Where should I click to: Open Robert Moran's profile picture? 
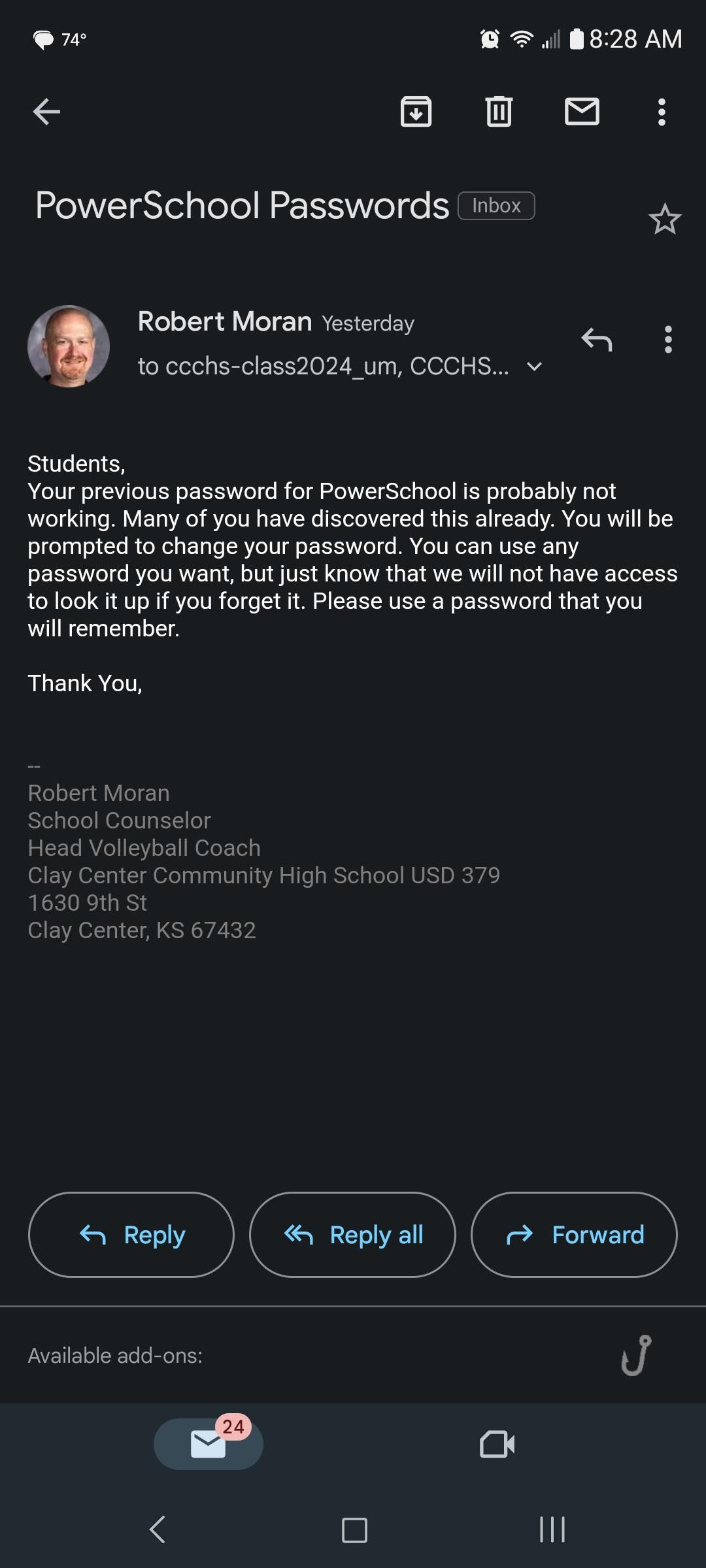(x=69, y=346)
